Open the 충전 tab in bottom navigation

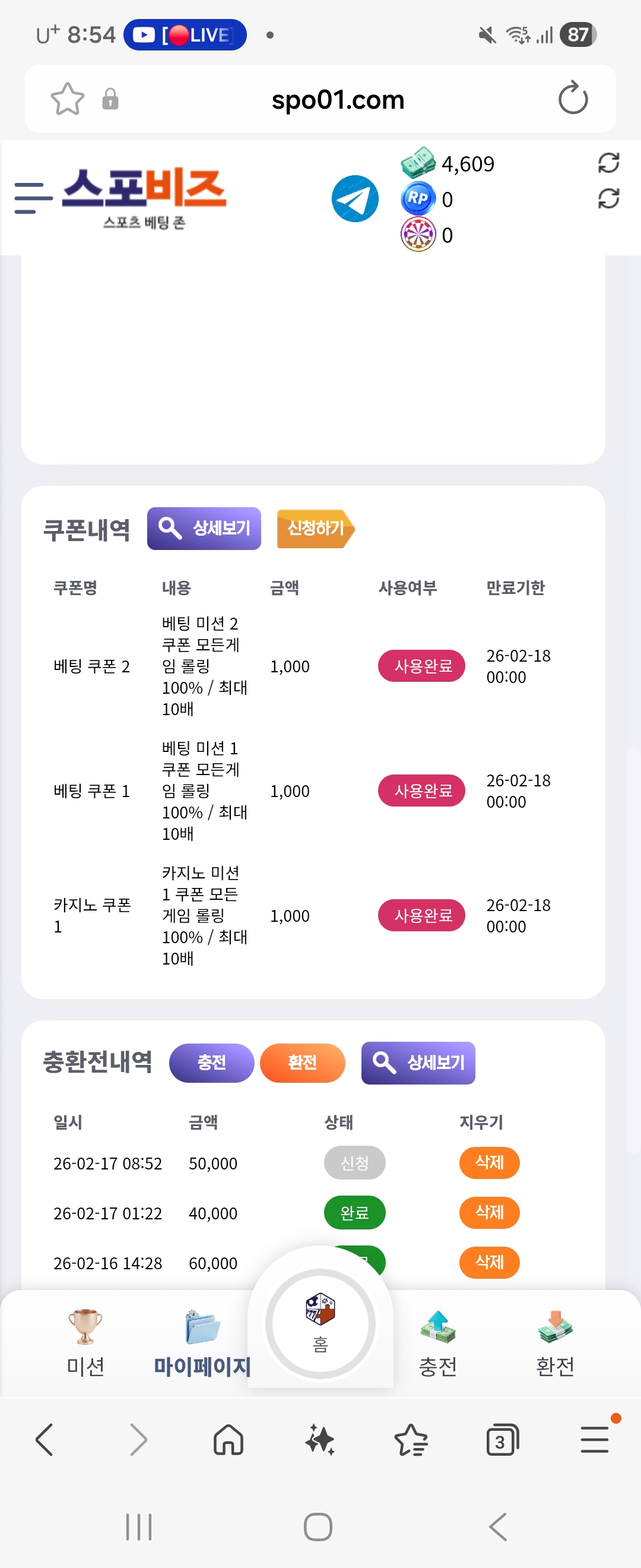438,1343
